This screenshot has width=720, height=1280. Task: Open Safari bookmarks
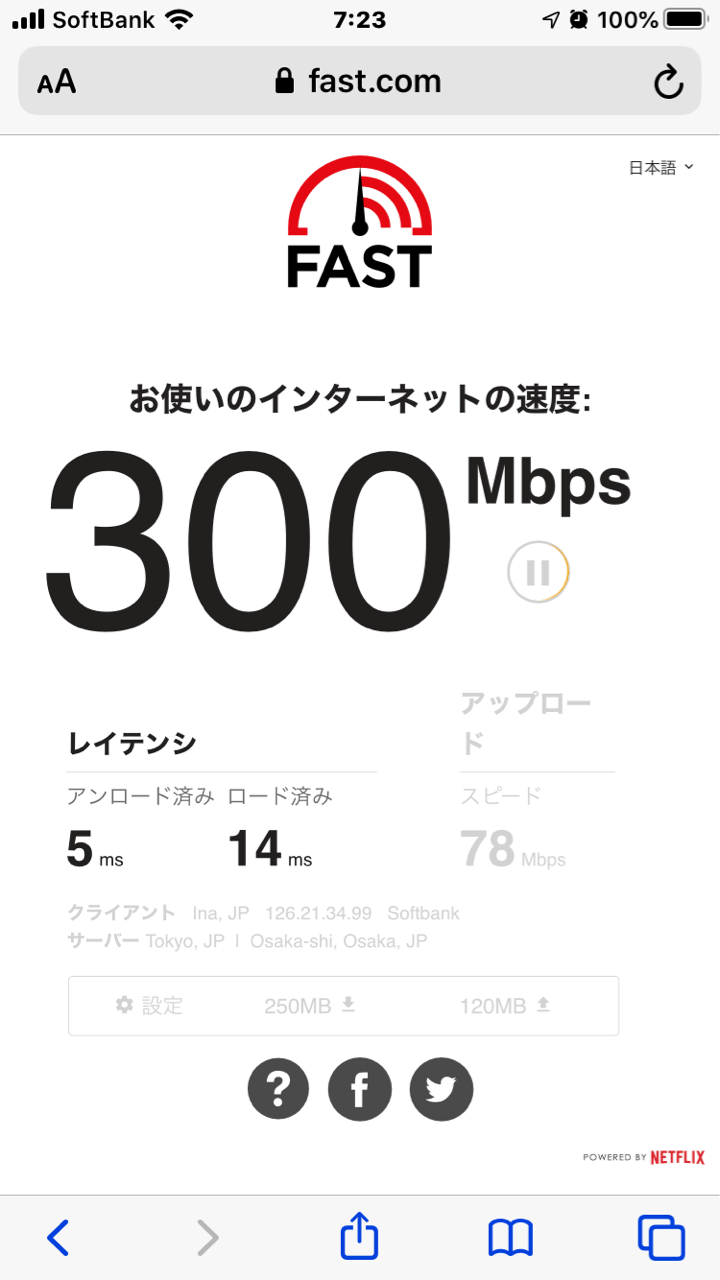(x=510, y=1238)
